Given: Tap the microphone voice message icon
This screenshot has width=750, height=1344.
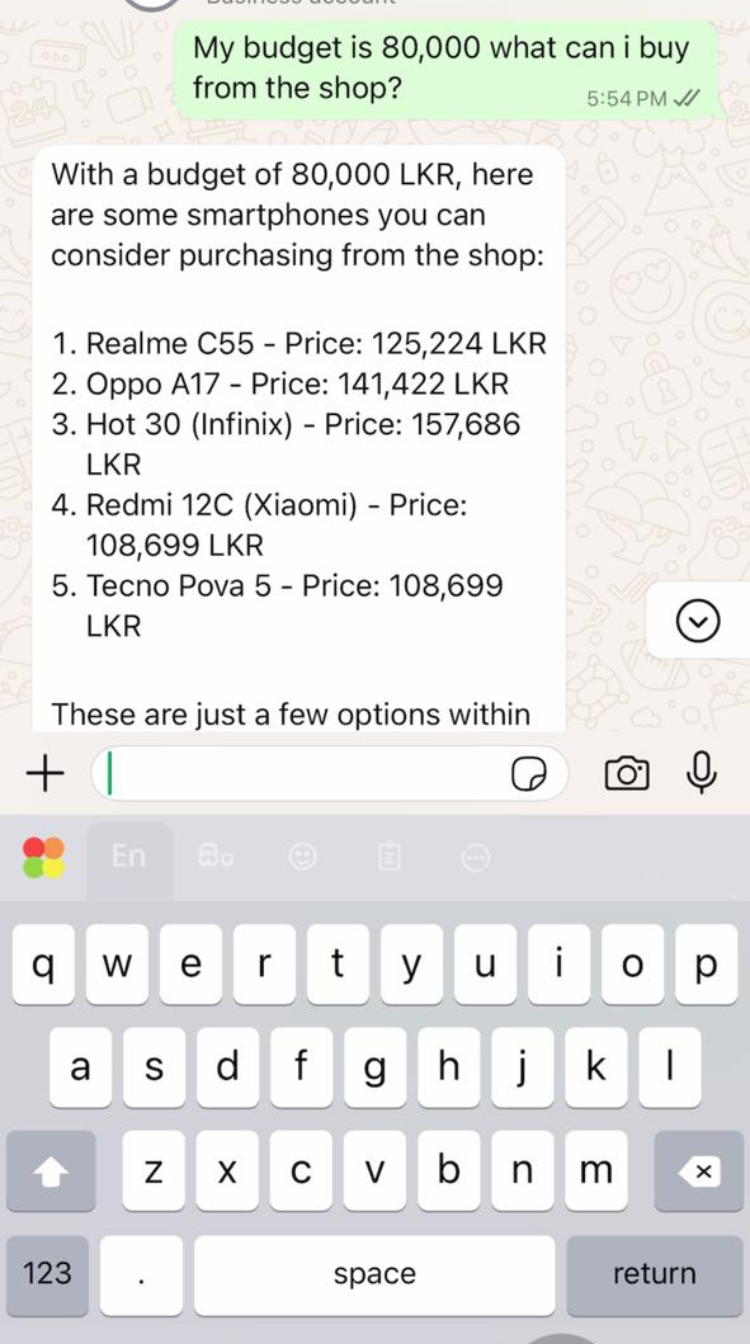Looking at the screenshot, I should point(702,772).
